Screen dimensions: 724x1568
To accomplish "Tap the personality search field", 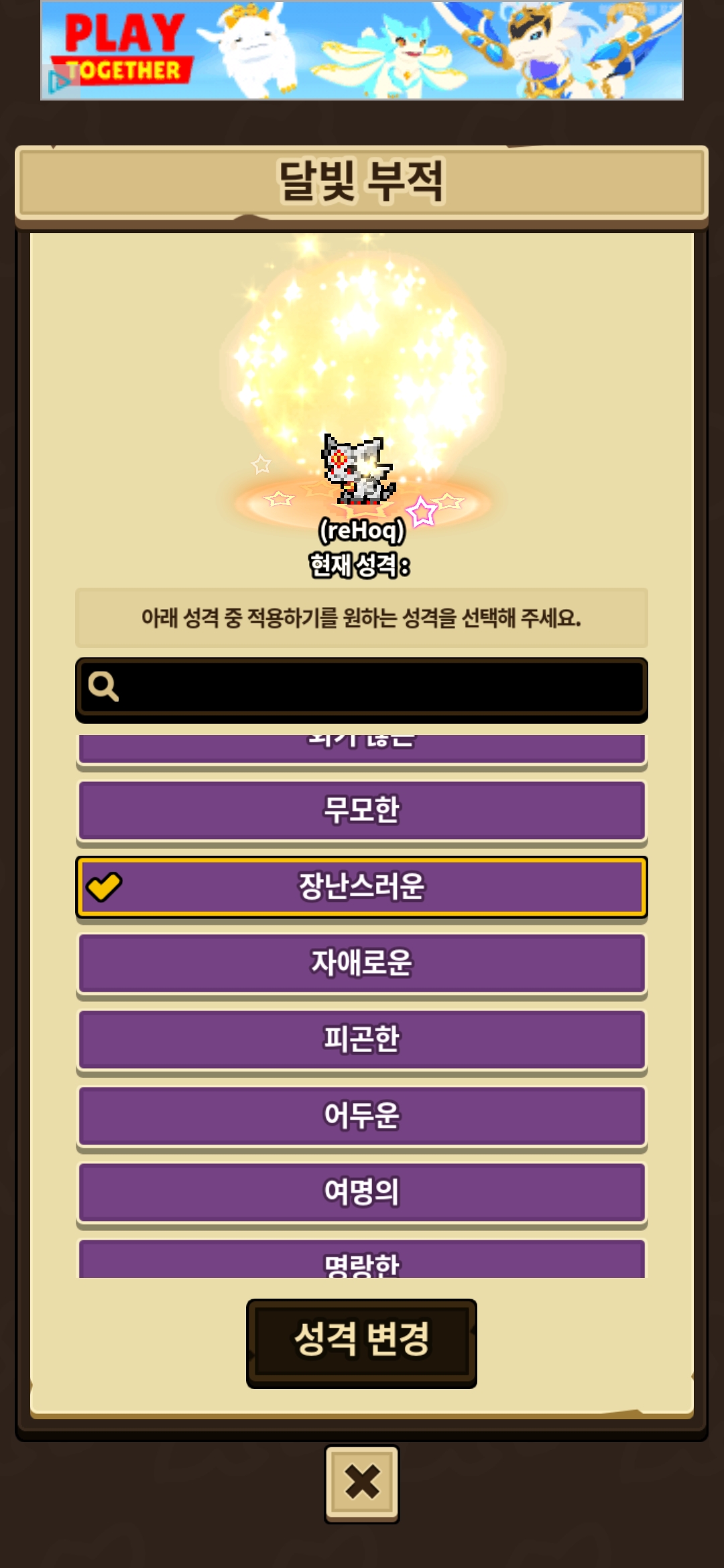I will pyautogui.click(x=361, y=688).
